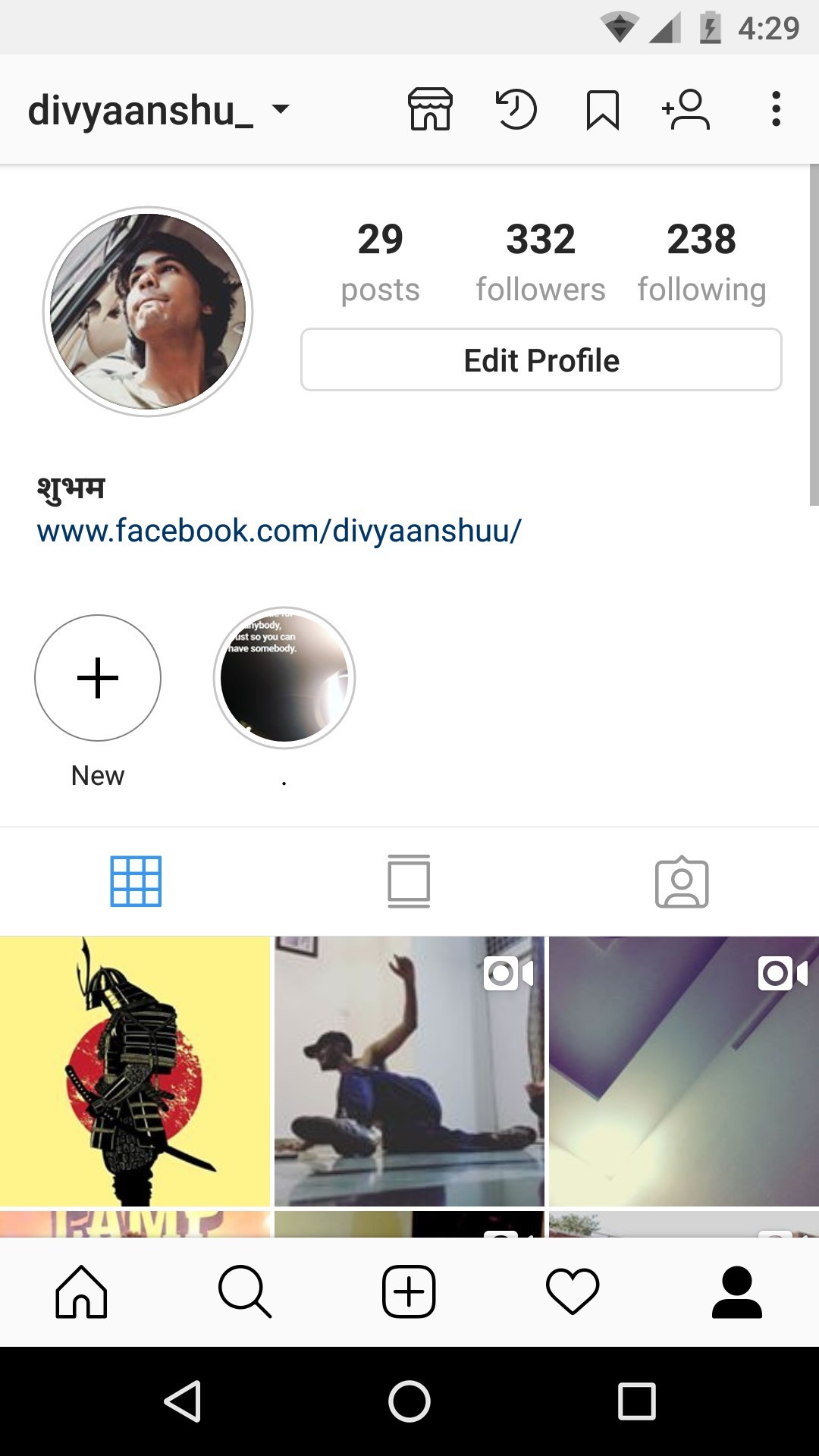The image size is (819, 1456).
Task: Open the activity heart tab
Action: [x=573, y=1291]
